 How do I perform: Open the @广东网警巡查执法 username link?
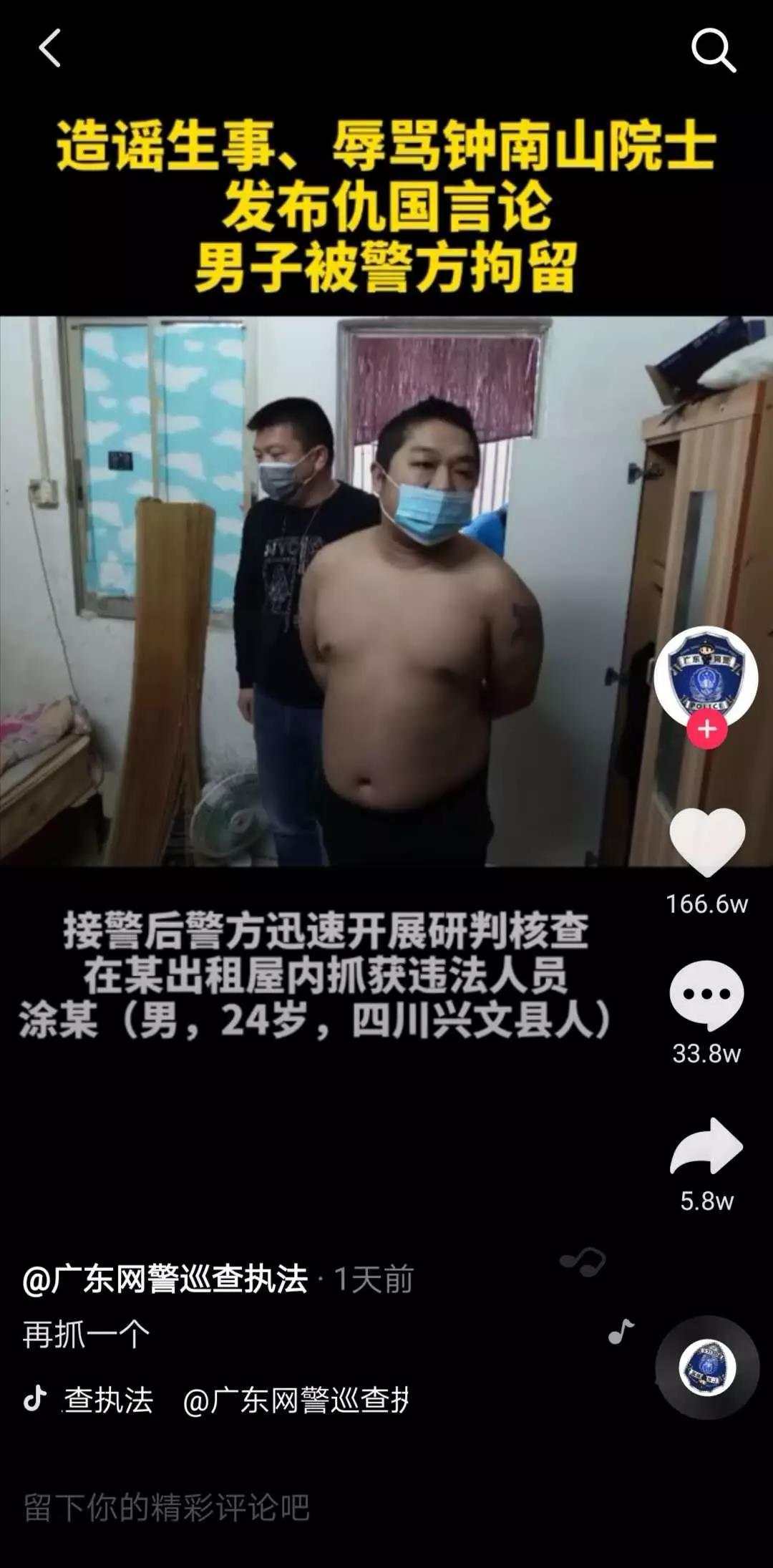pos(165,1279)
